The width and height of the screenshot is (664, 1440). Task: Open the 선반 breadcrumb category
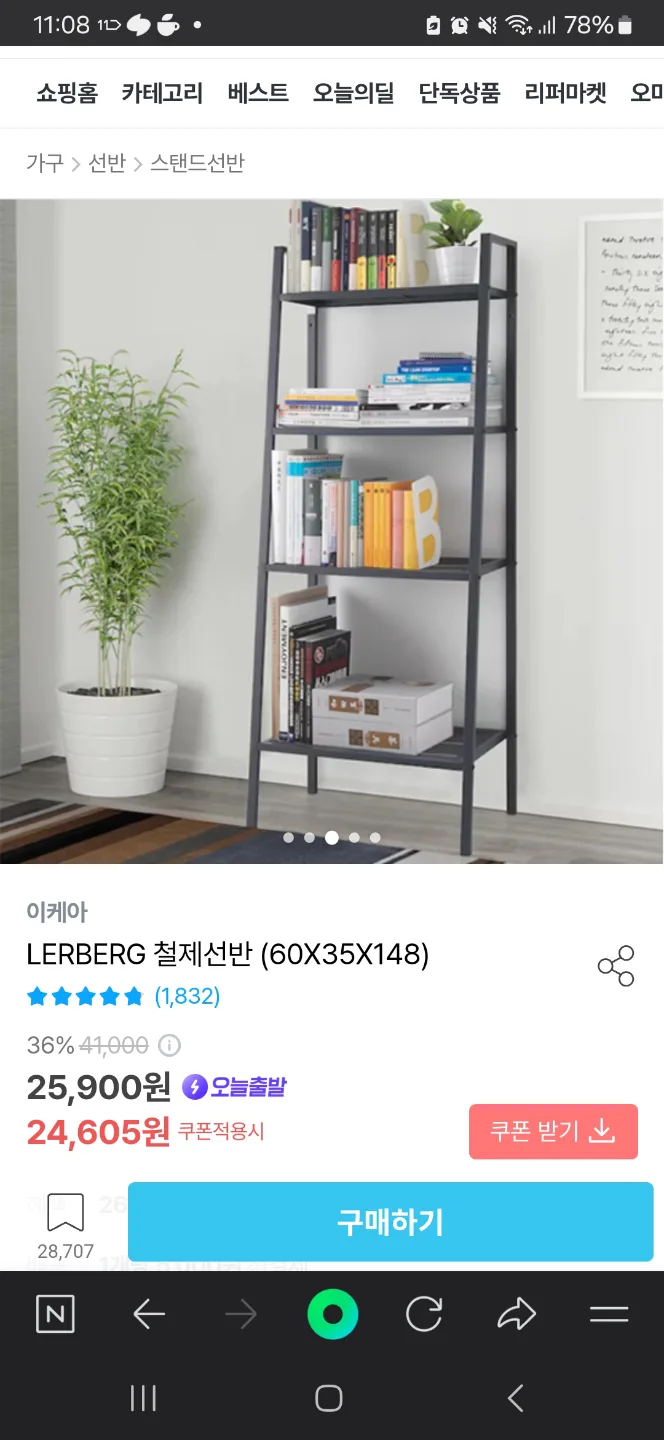pyautogui.click(x=107, y=163)
